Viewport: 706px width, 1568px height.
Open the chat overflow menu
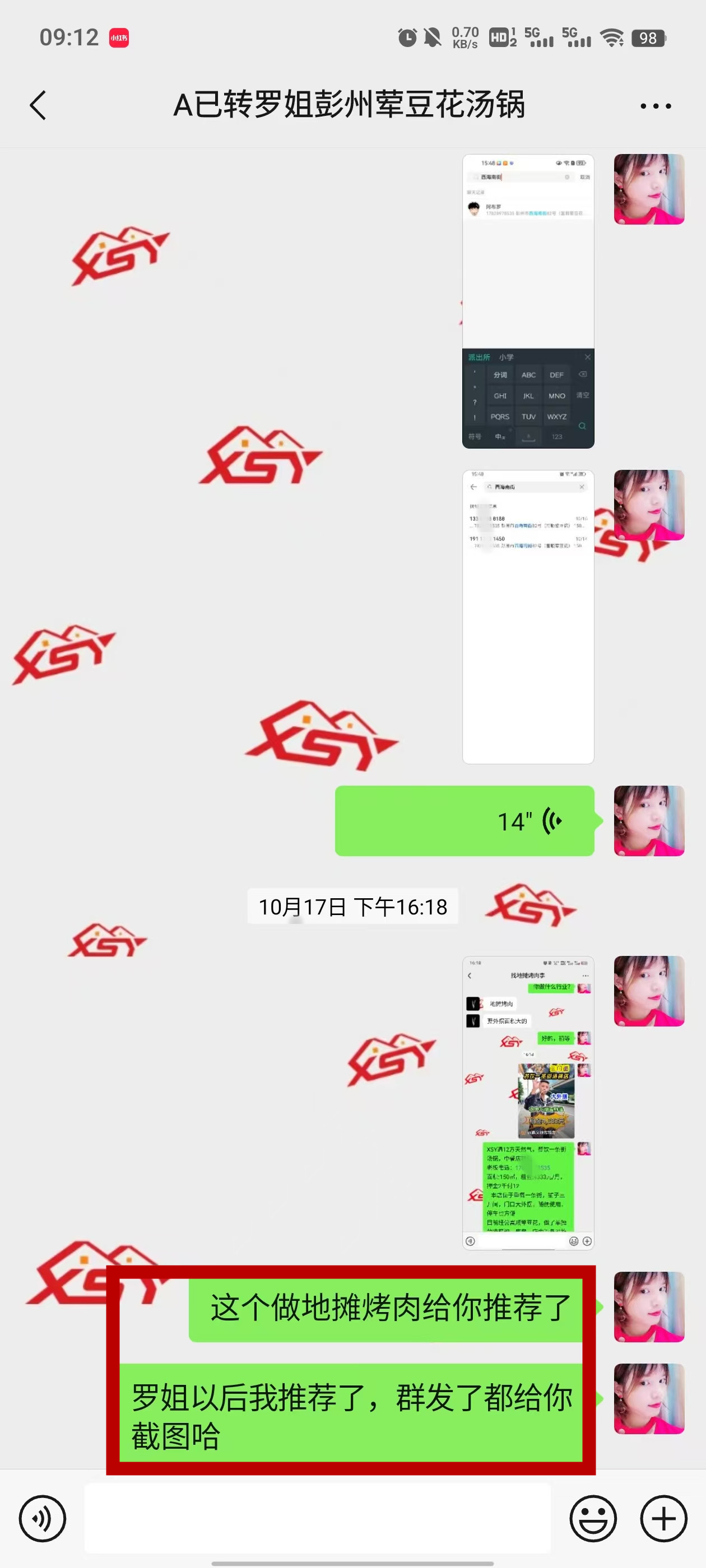[x=656, y=106]
